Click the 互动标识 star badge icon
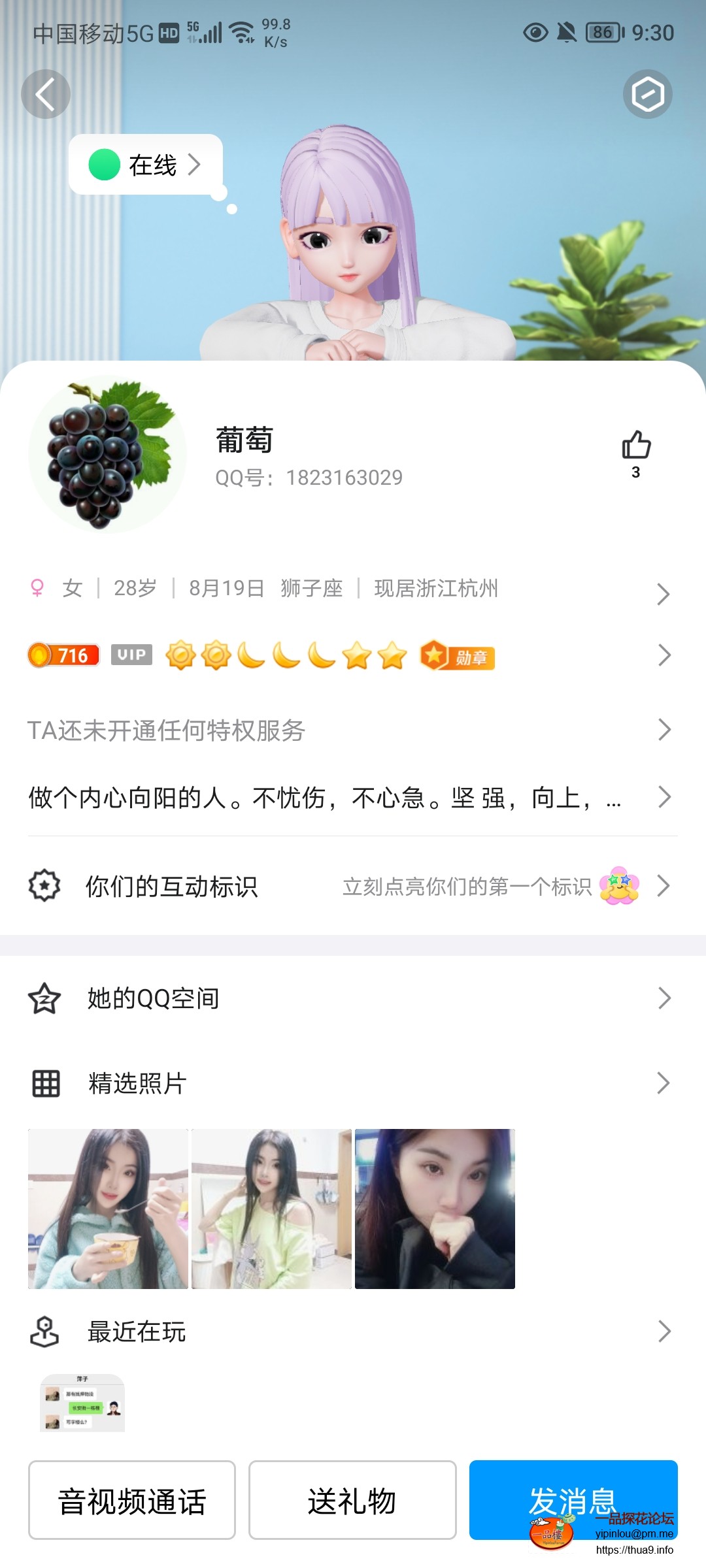 tap(43, 887)
